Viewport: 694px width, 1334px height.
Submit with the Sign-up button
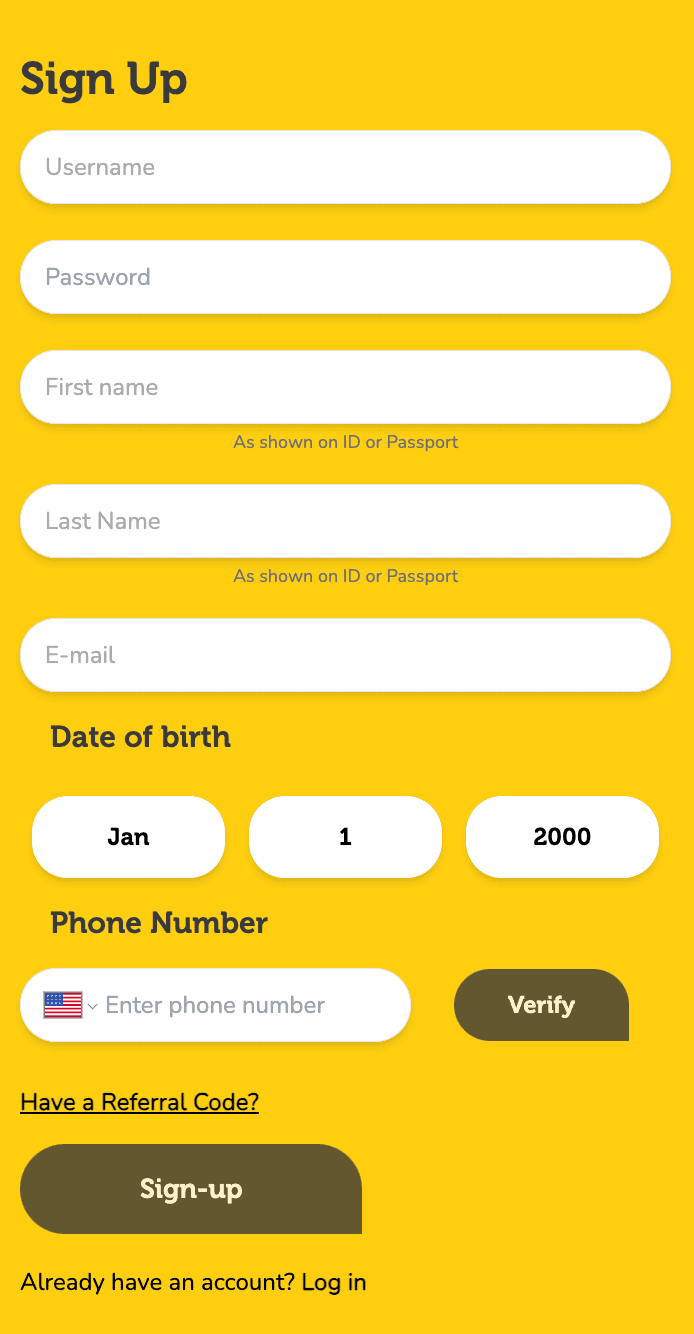point(191,1189)
